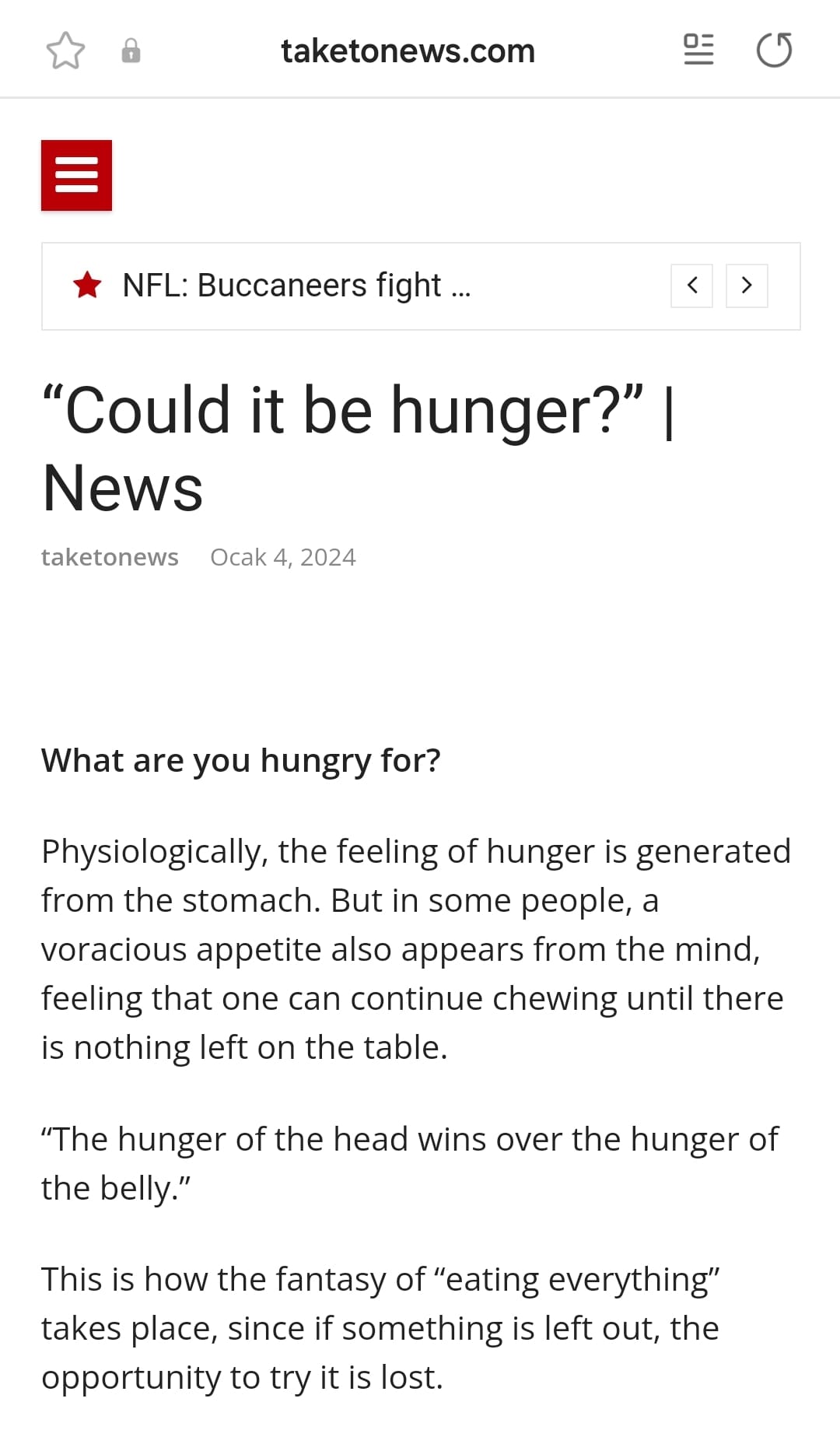
Task: Tap the taketonews.com address bar
Action: coord(408,51)
